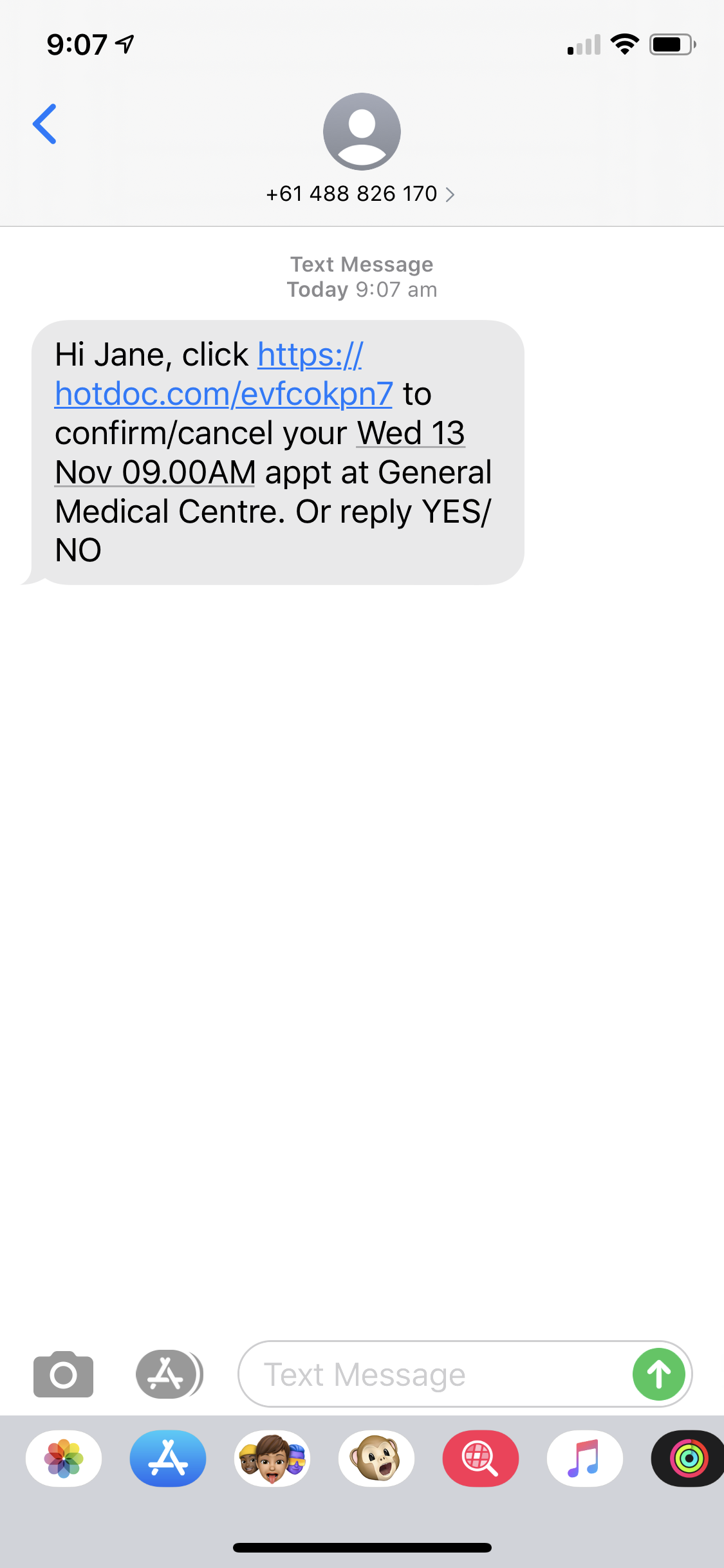
Task: Open the Animoji monkey app
Action: click(x=376, y=1459)
